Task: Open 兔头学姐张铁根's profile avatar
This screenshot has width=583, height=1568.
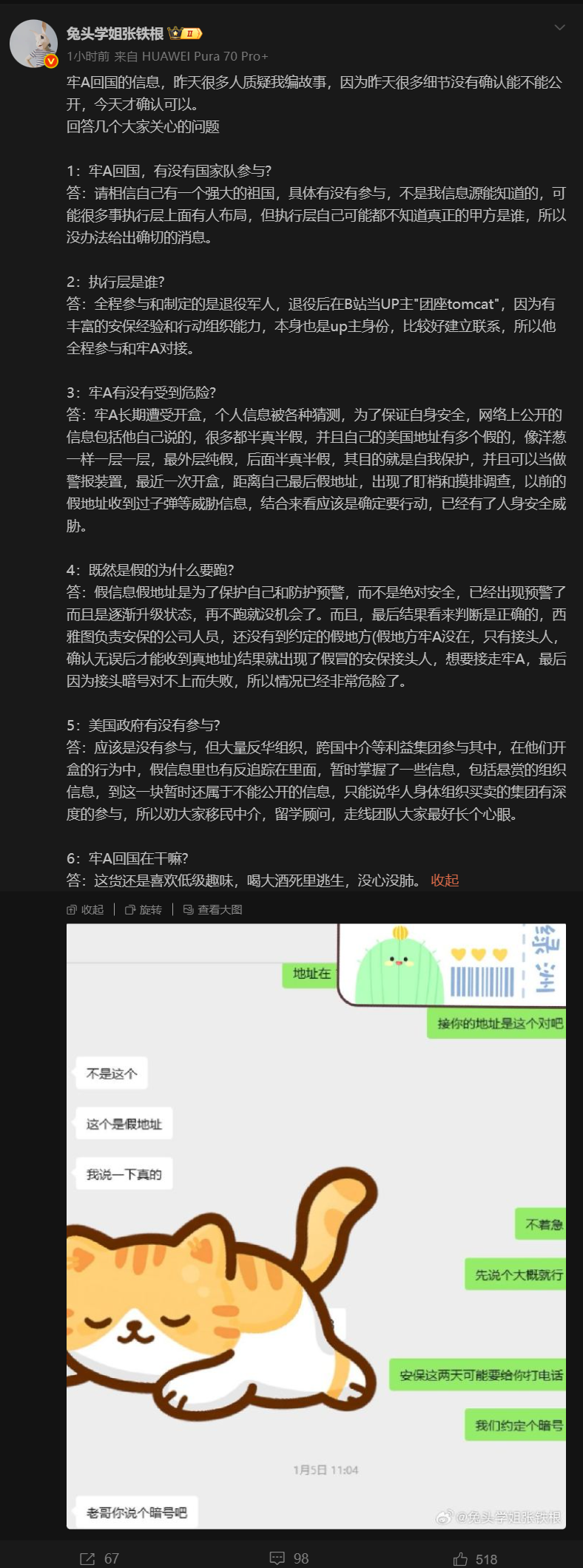Action: coord(33,44)
